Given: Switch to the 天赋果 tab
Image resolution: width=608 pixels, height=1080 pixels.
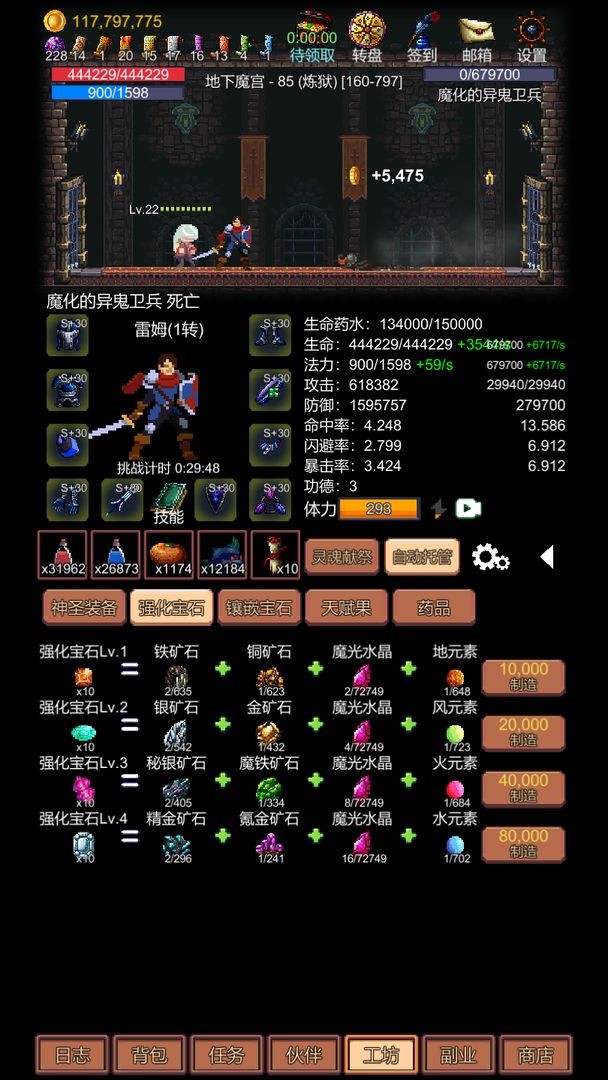Looking at the screenshot, I should 345,607.
